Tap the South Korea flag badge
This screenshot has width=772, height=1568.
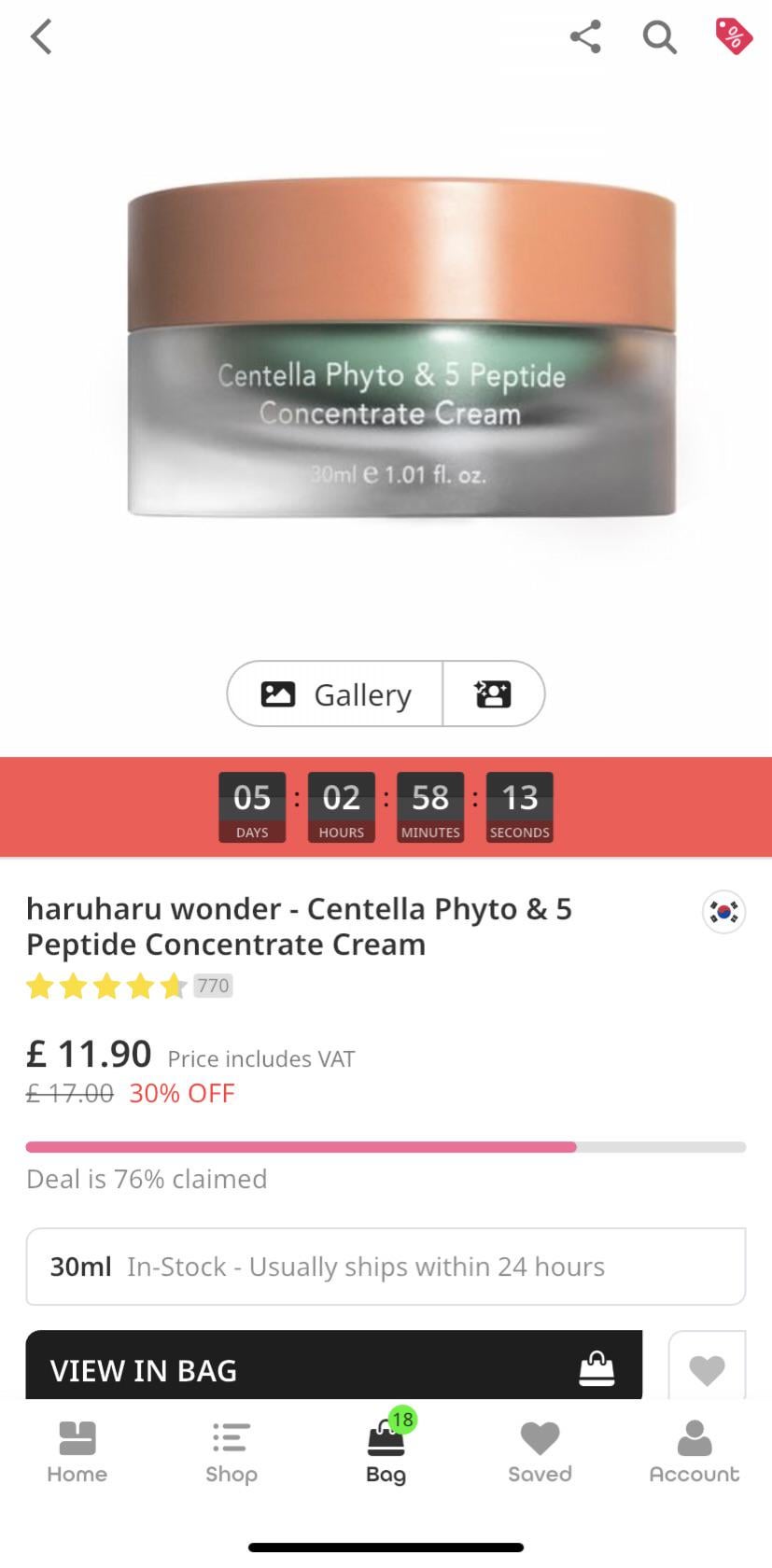click(723, 912)
